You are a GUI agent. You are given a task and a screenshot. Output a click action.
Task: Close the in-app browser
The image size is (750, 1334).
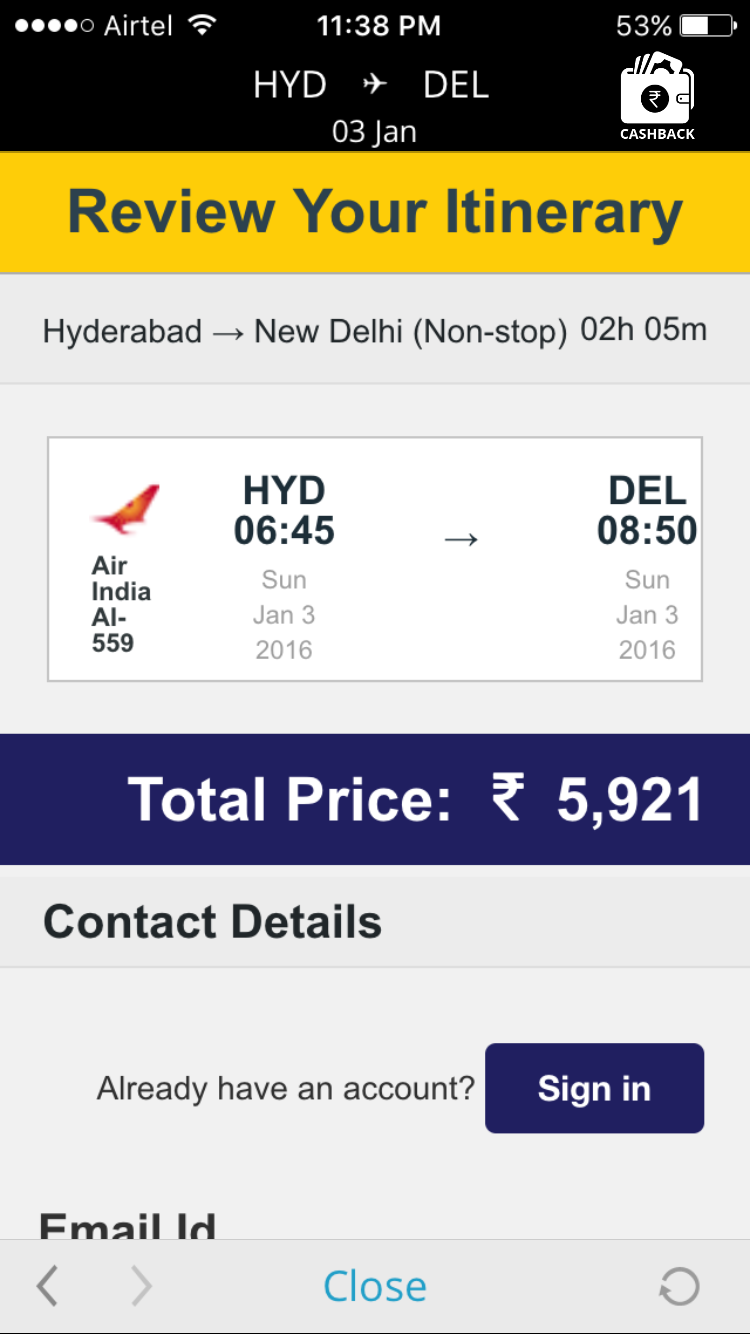pyautogui.click(x=375, y=1286)
